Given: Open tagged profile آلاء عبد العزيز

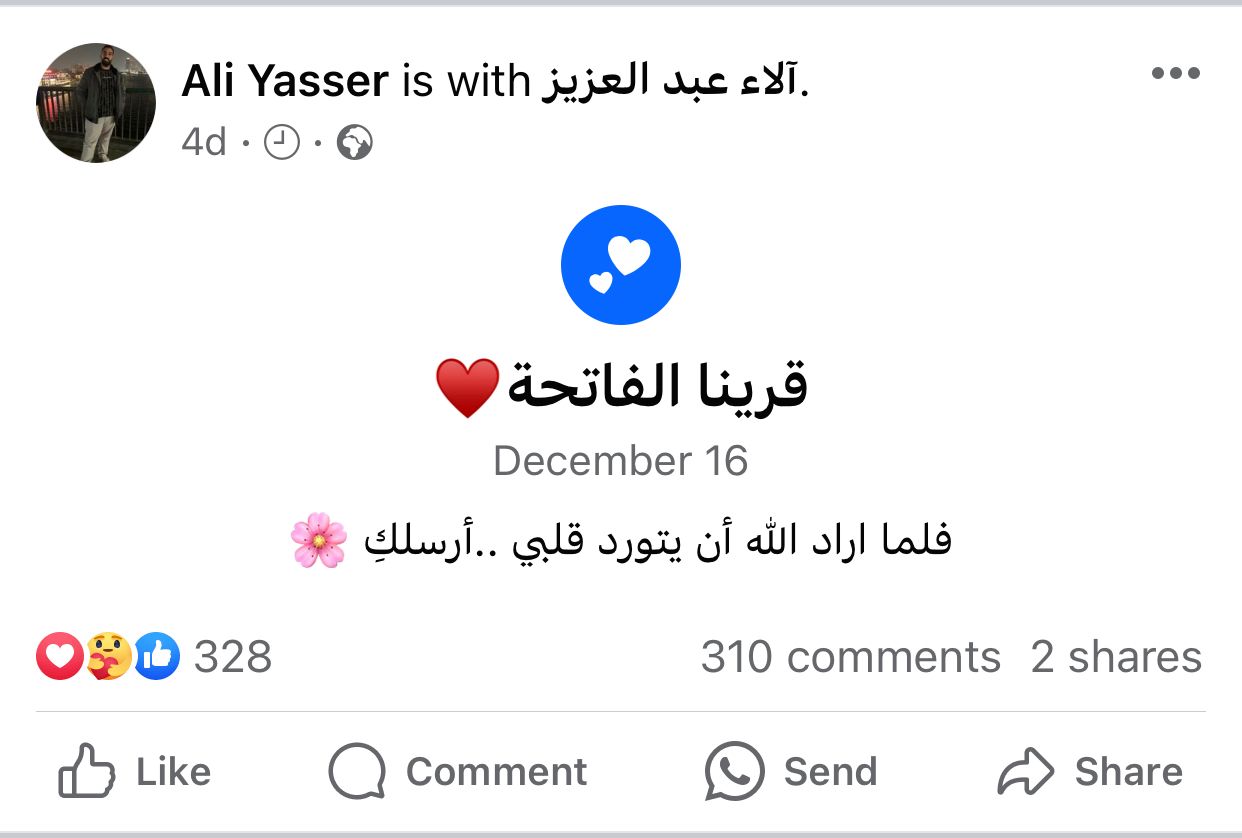Looking at the screenshot, I should pyautogui.click(x=672, y=81).
